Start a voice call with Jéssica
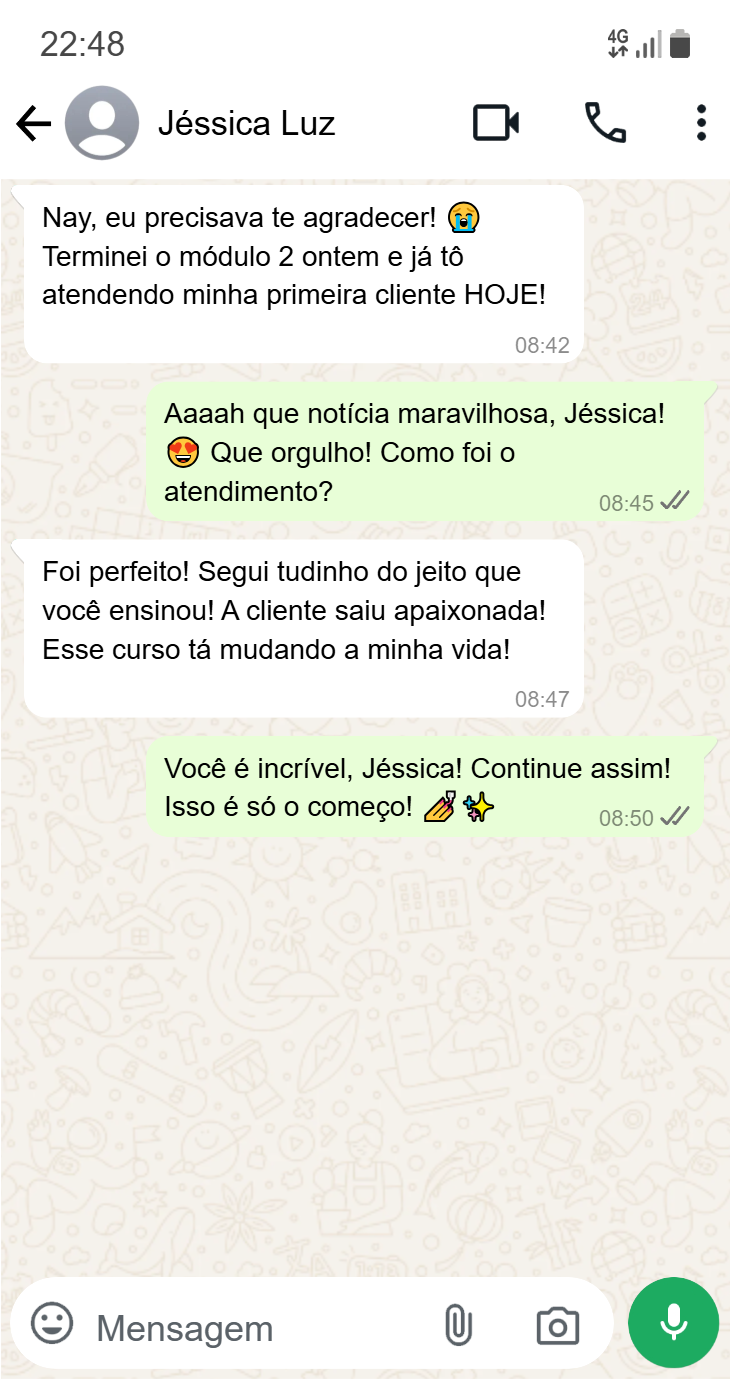The width and height of the screenshot is (730, 1380). pyautogui.click(x=605, y=124)
